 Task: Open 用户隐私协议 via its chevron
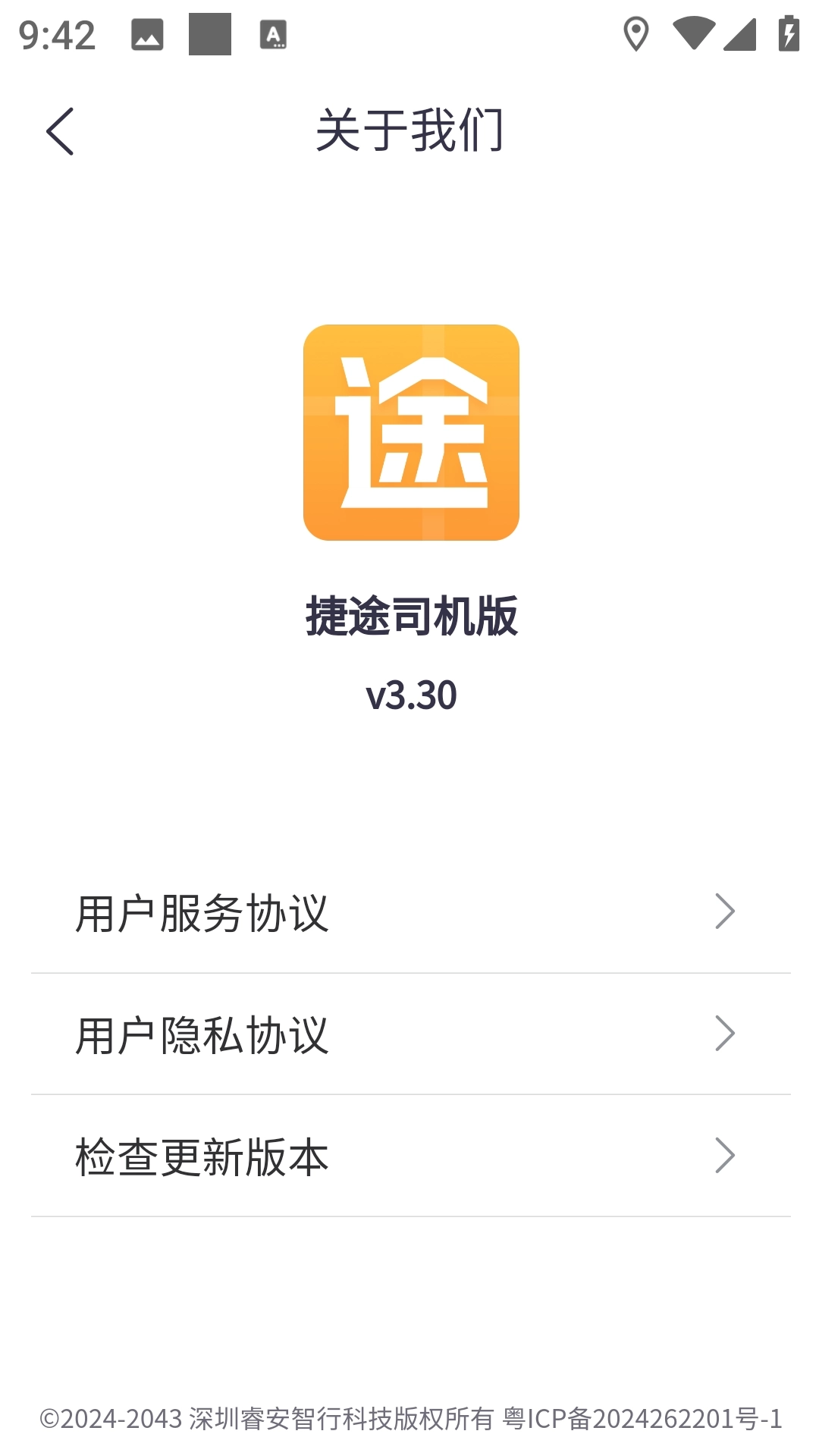[x=727, y=1032]
